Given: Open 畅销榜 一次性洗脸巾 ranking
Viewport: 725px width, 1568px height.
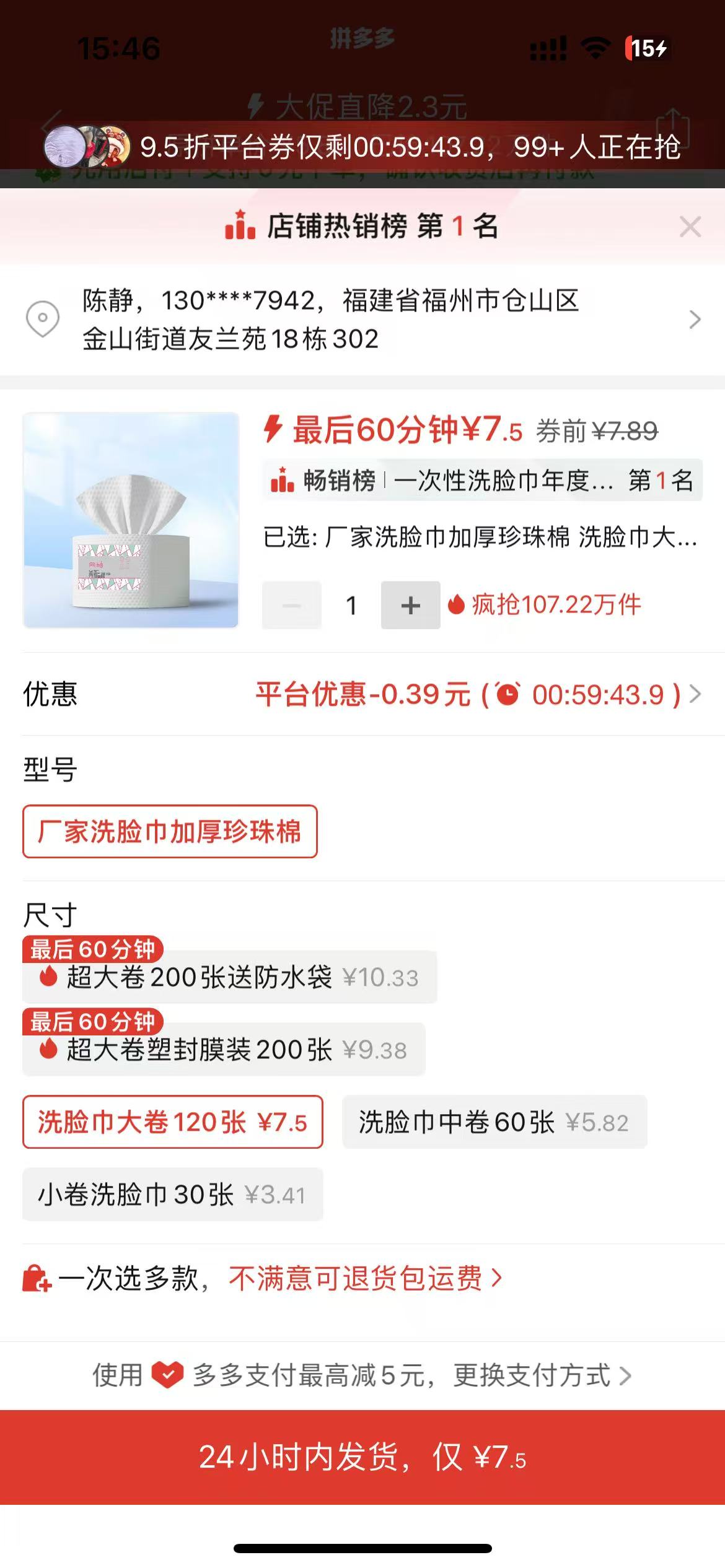Looking at the screenshot, I should [481, 480].
